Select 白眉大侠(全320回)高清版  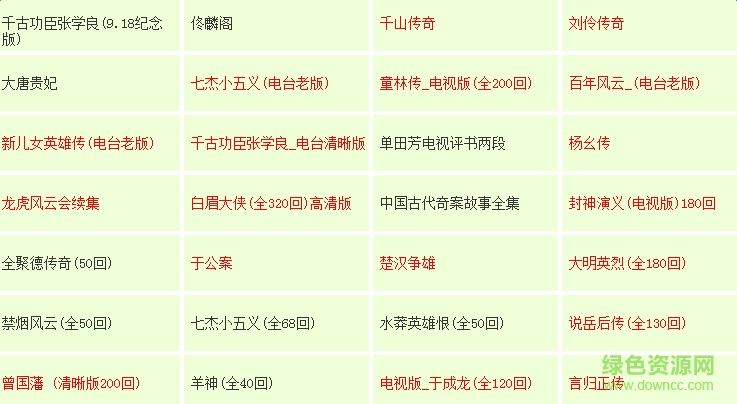(271, 203)
